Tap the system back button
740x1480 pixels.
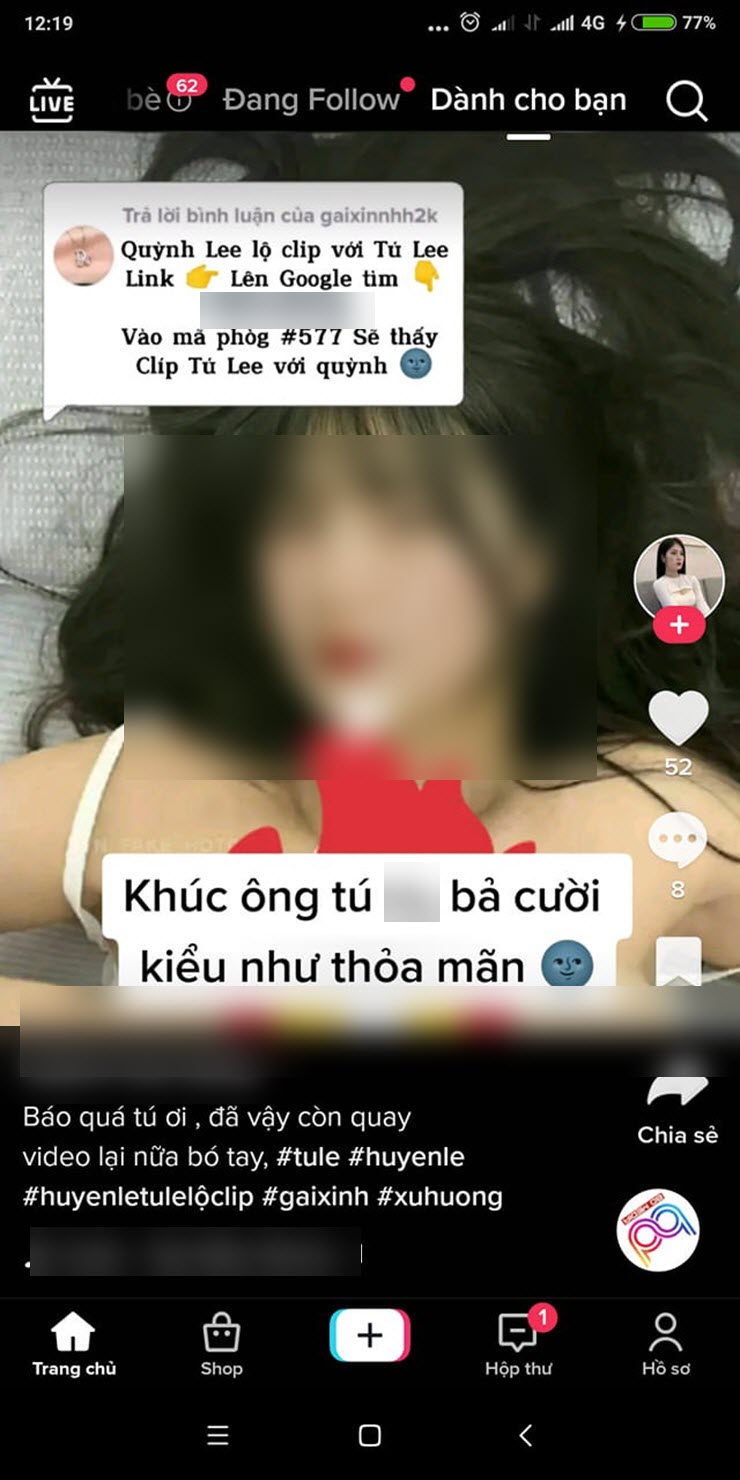point(525,1435)
